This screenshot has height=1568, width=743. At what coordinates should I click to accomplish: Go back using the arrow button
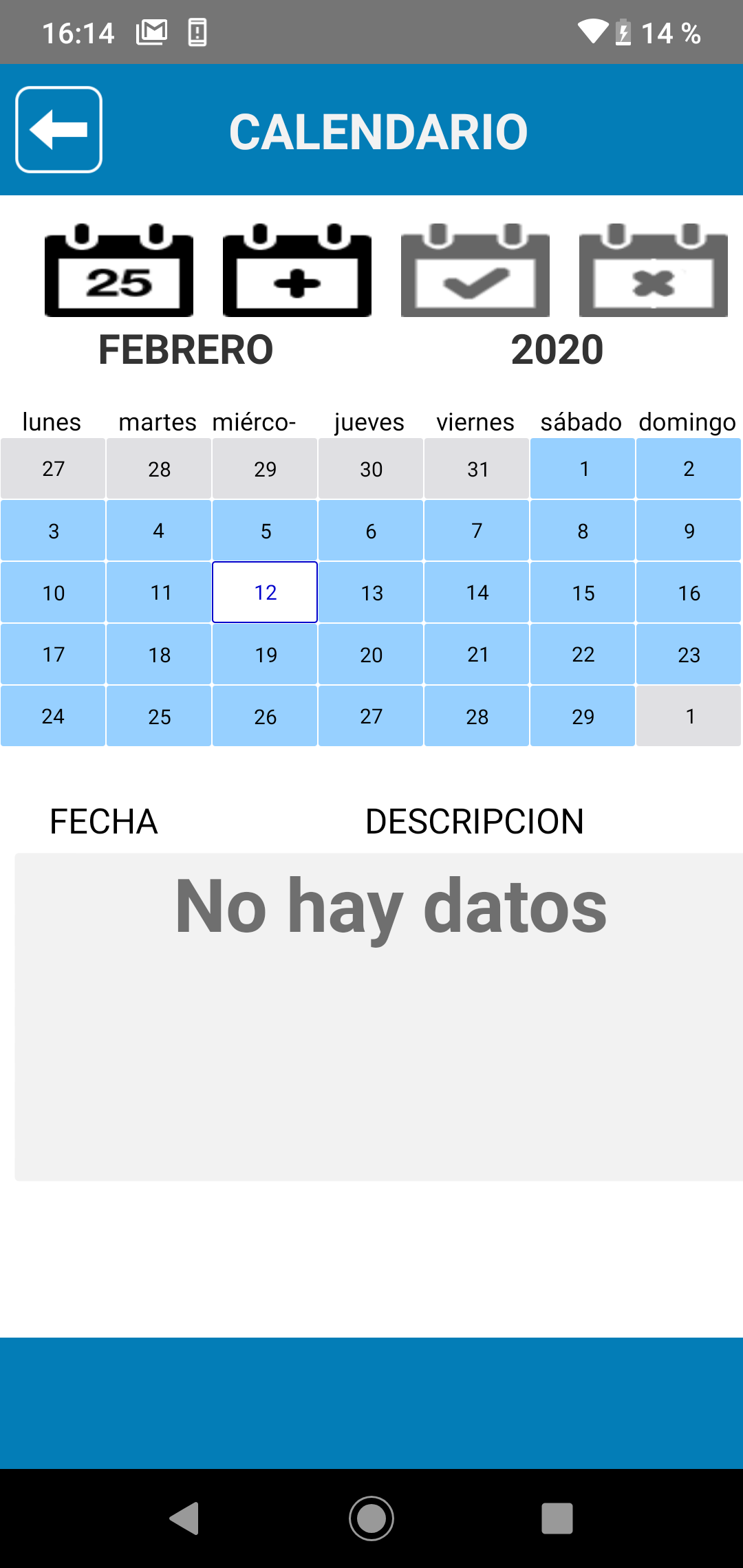coord(59,129)
